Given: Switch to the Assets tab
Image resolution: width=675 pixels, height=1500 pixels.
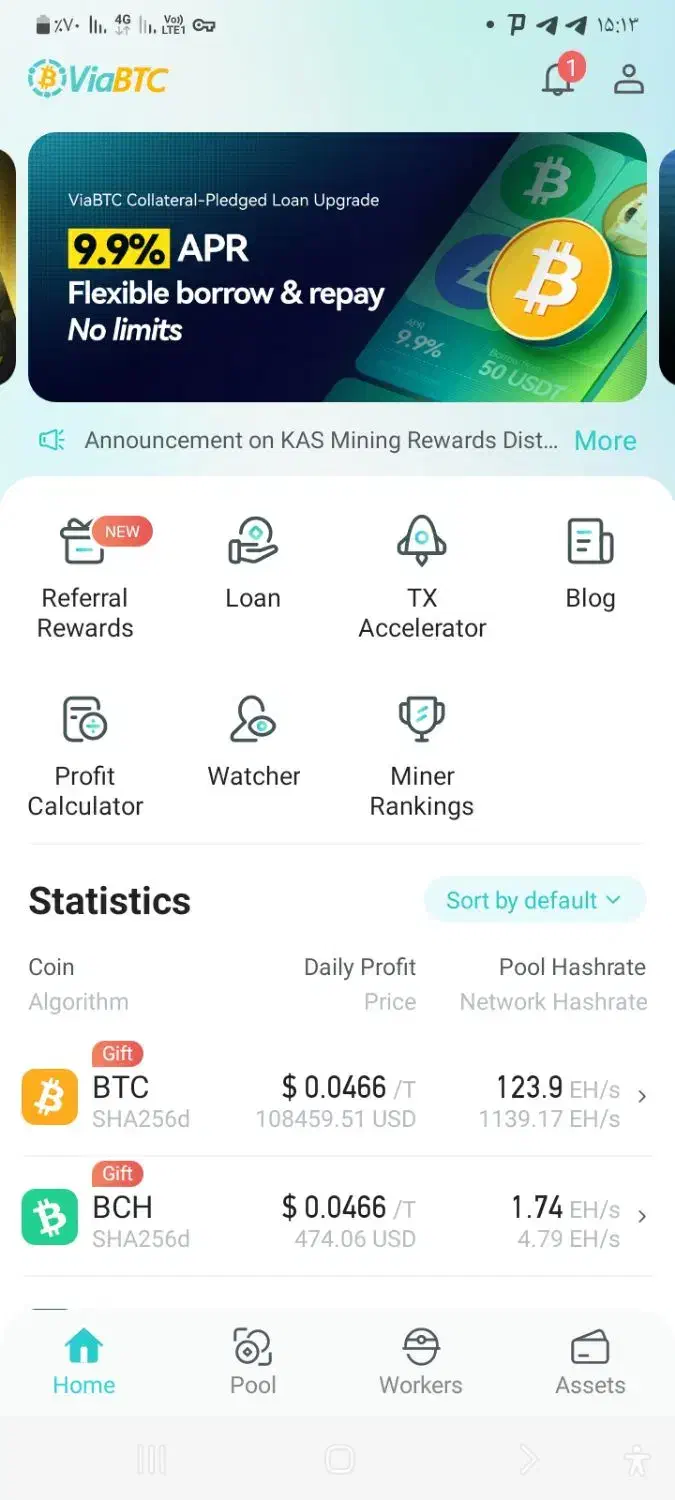Looking at the screenshot, I should click(x=590, y=1361).
